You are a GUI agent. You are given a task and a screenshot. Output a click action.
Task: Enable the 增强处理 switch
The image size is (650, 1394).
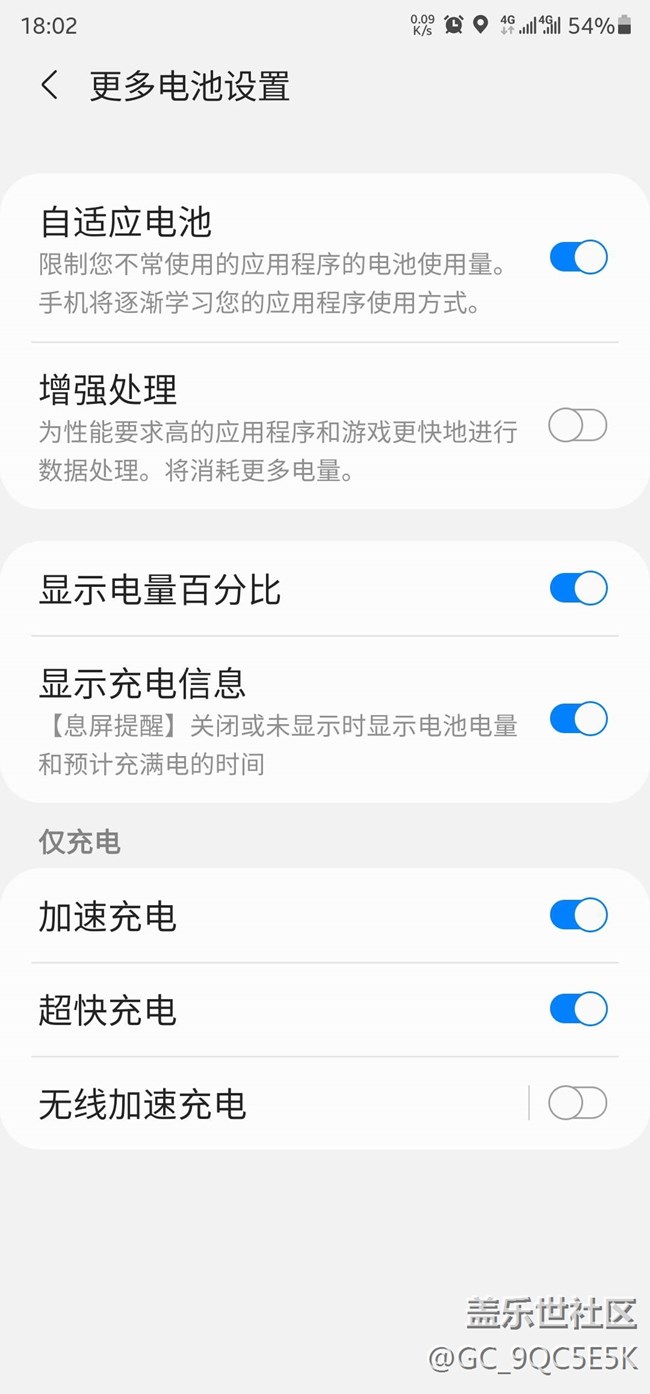coord(578,427)
